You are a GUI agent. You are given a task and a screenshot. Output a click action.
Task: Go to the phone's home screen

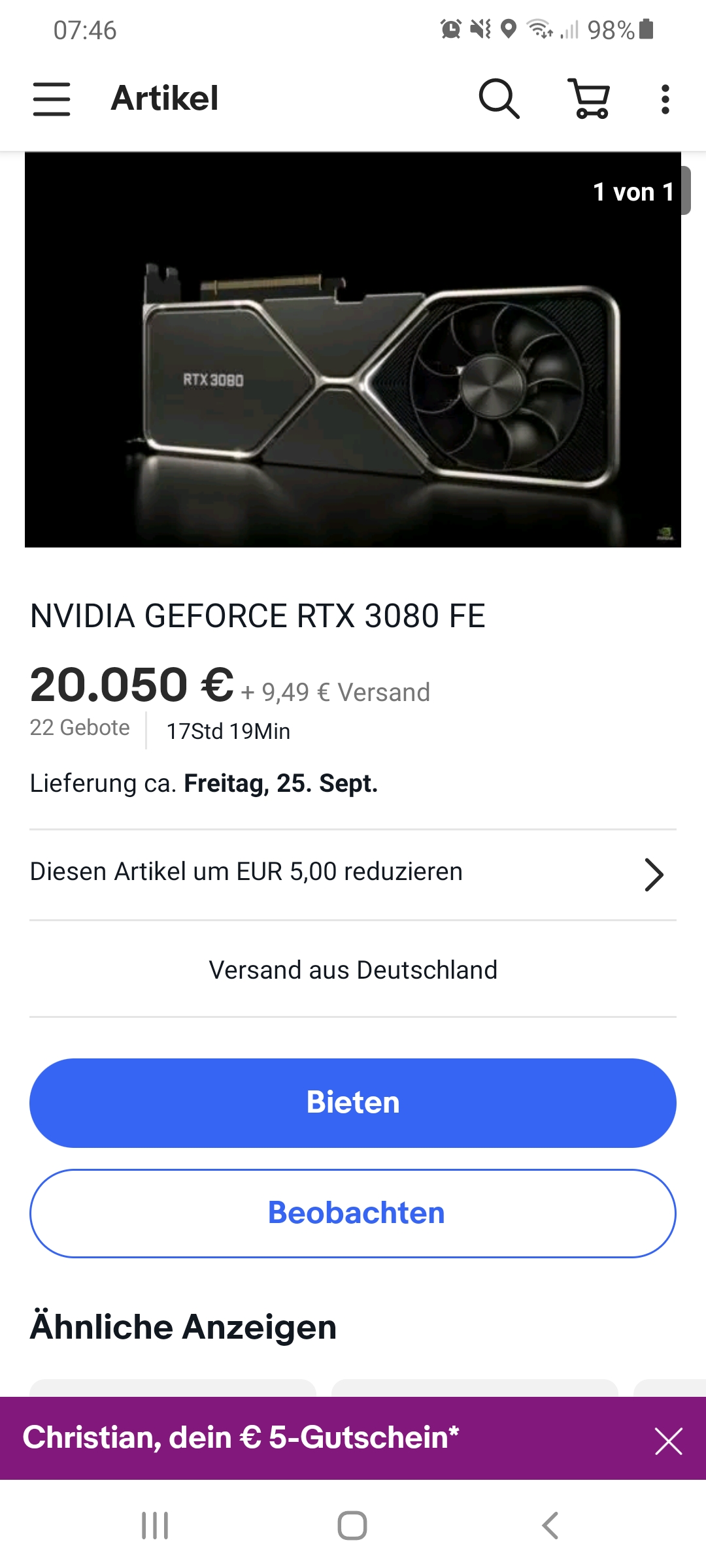tap(352, 1526)
